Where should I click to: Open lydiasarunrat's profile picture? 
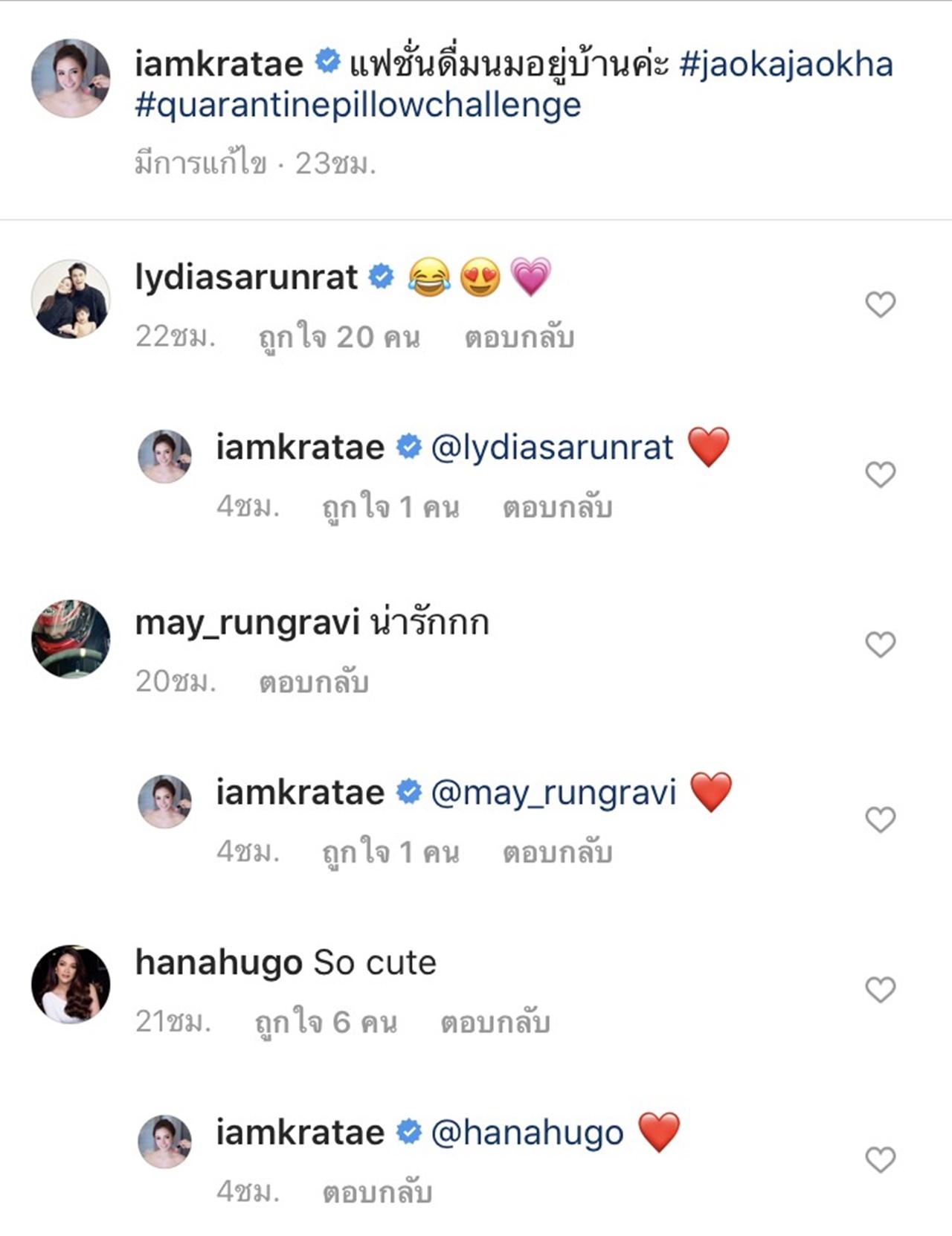(x=71, y=299)
